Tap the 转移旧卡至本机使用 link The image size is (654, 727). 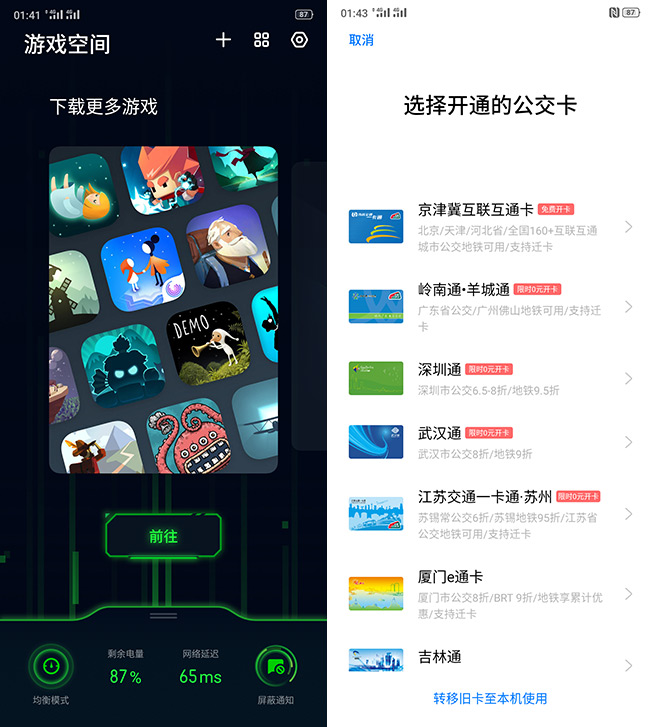(x=490, y=698)
